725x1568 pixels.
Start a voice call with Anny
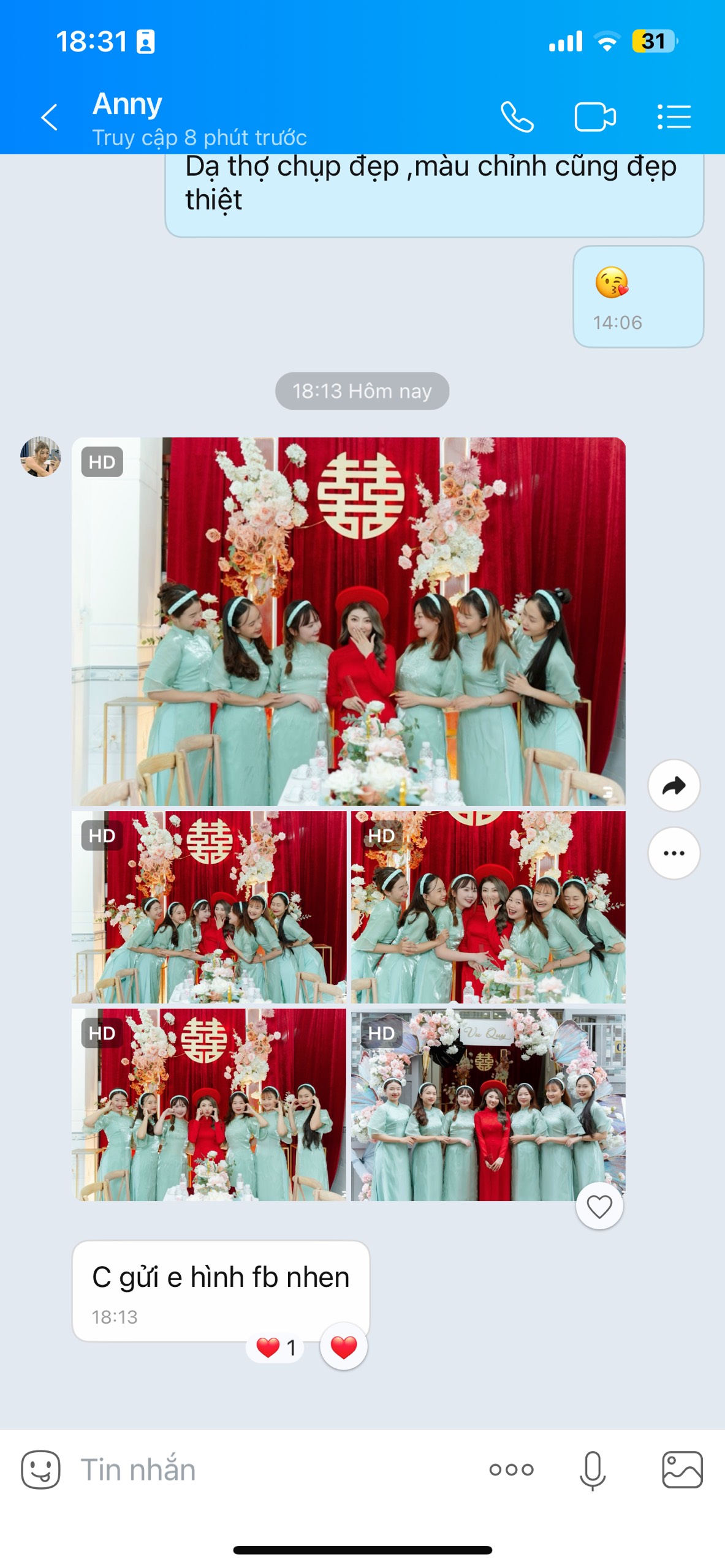point(517,117)
